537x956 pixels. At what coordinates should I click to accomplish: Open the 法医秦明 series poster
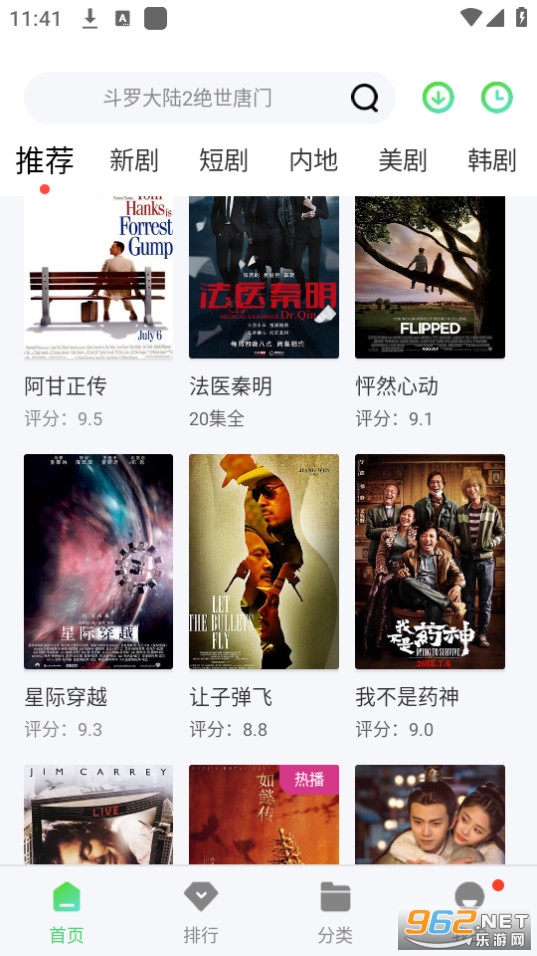[264, 277]
